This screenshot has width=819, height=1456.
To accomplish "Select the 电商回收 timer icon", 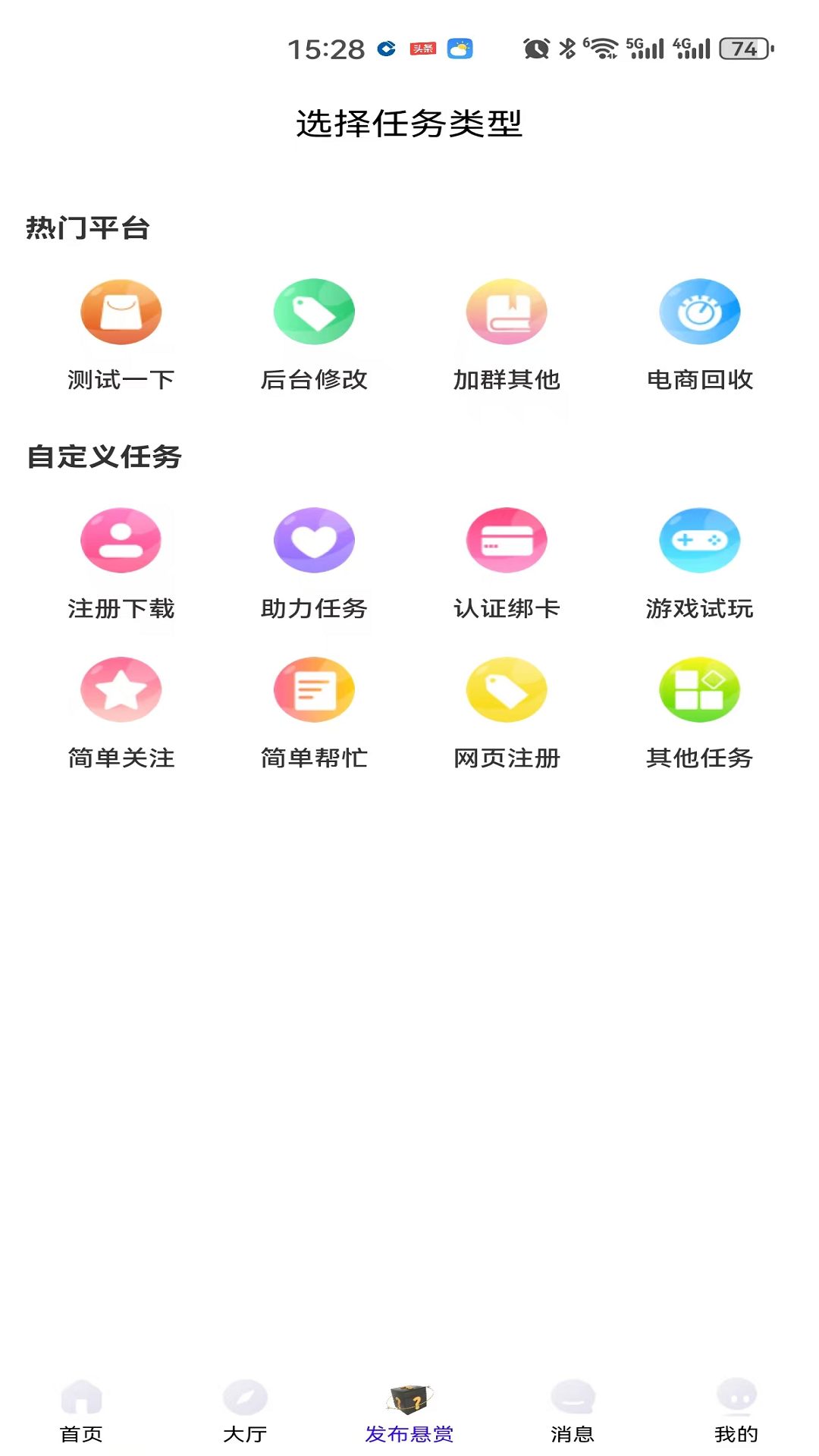I will pyautogui.click(x=700, y=312).
